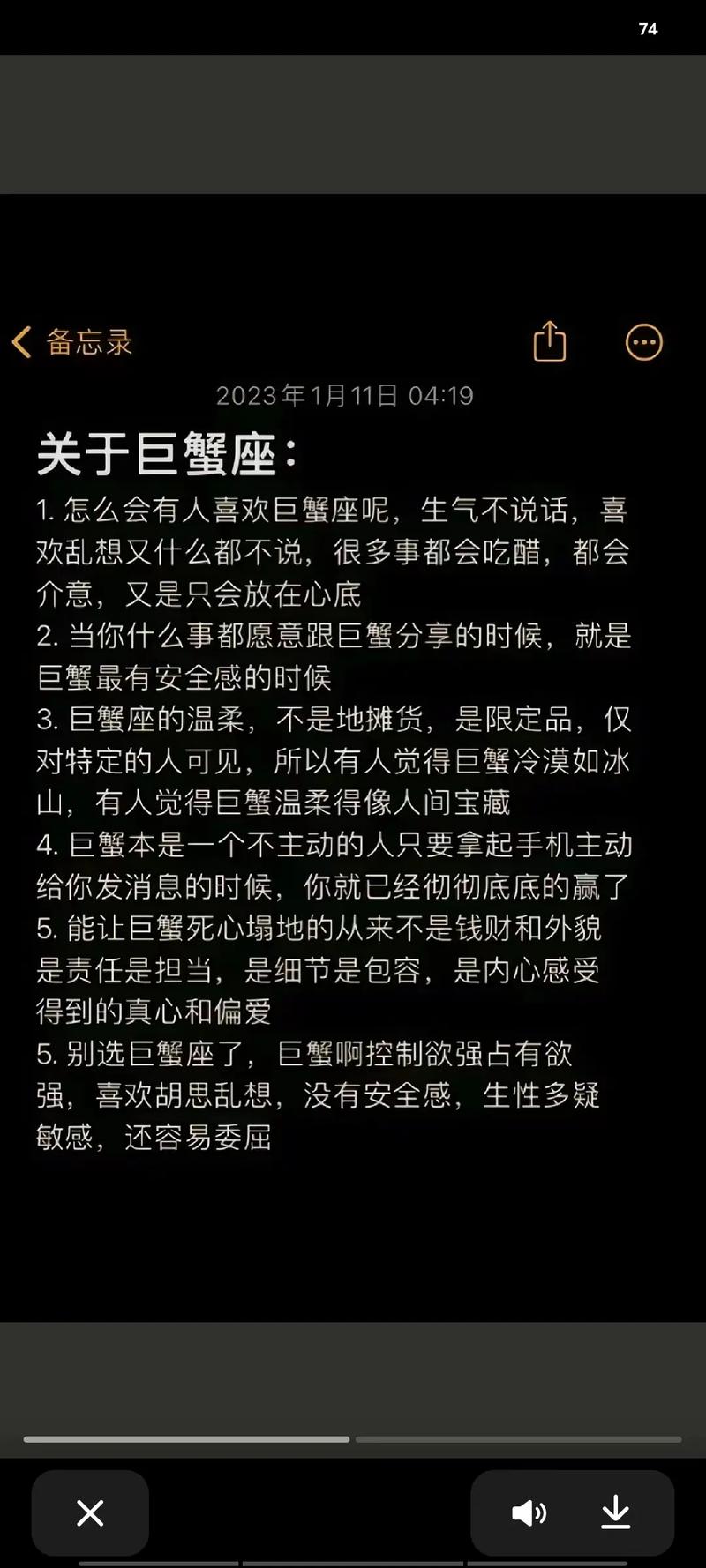This screenshot has height=1568, width=706.
Task: Mute the story sound
Action: pyautogui.click(x=529, y=1513)
